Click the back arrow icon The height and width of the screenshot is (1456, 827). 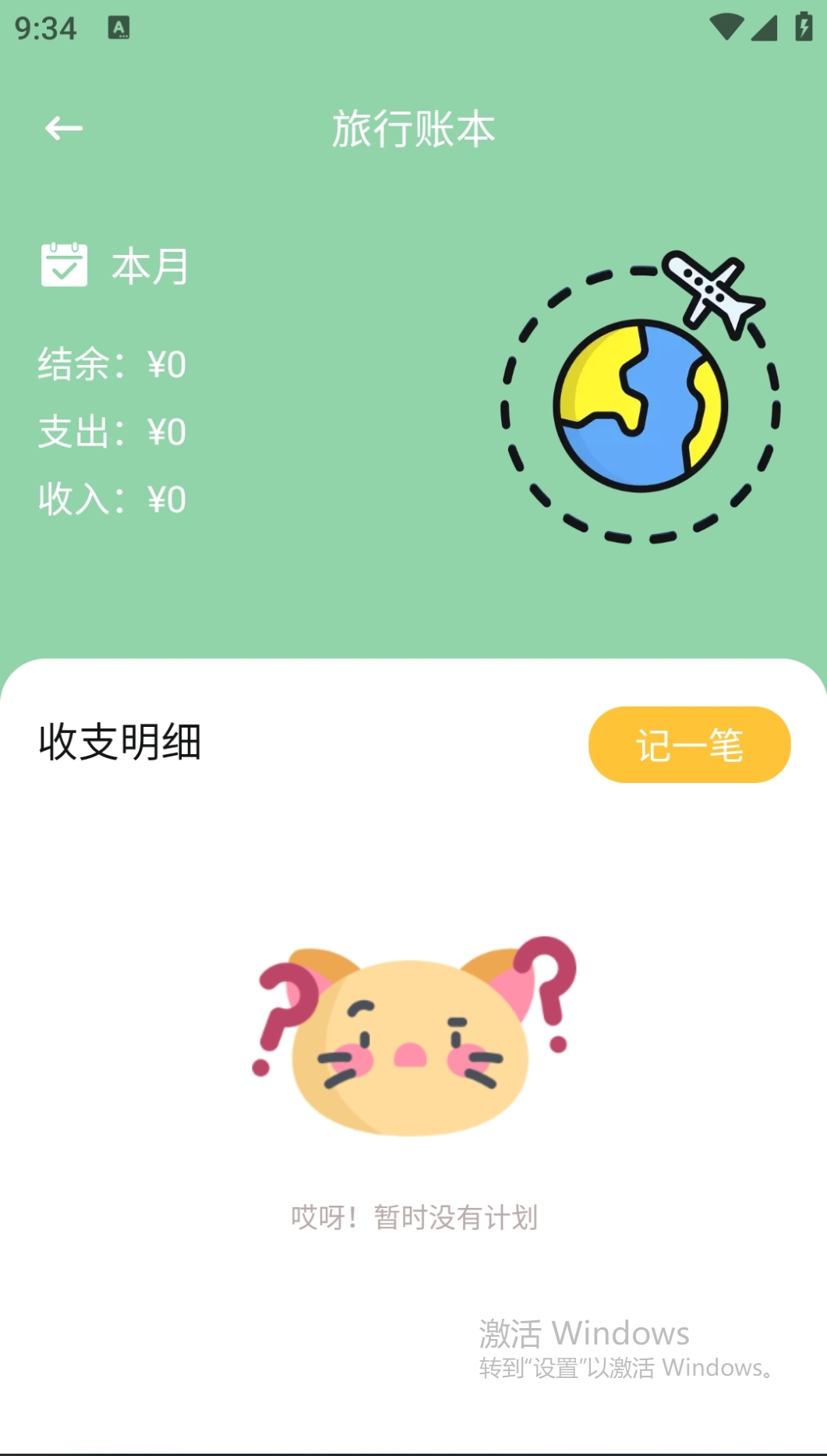(62, 127)
